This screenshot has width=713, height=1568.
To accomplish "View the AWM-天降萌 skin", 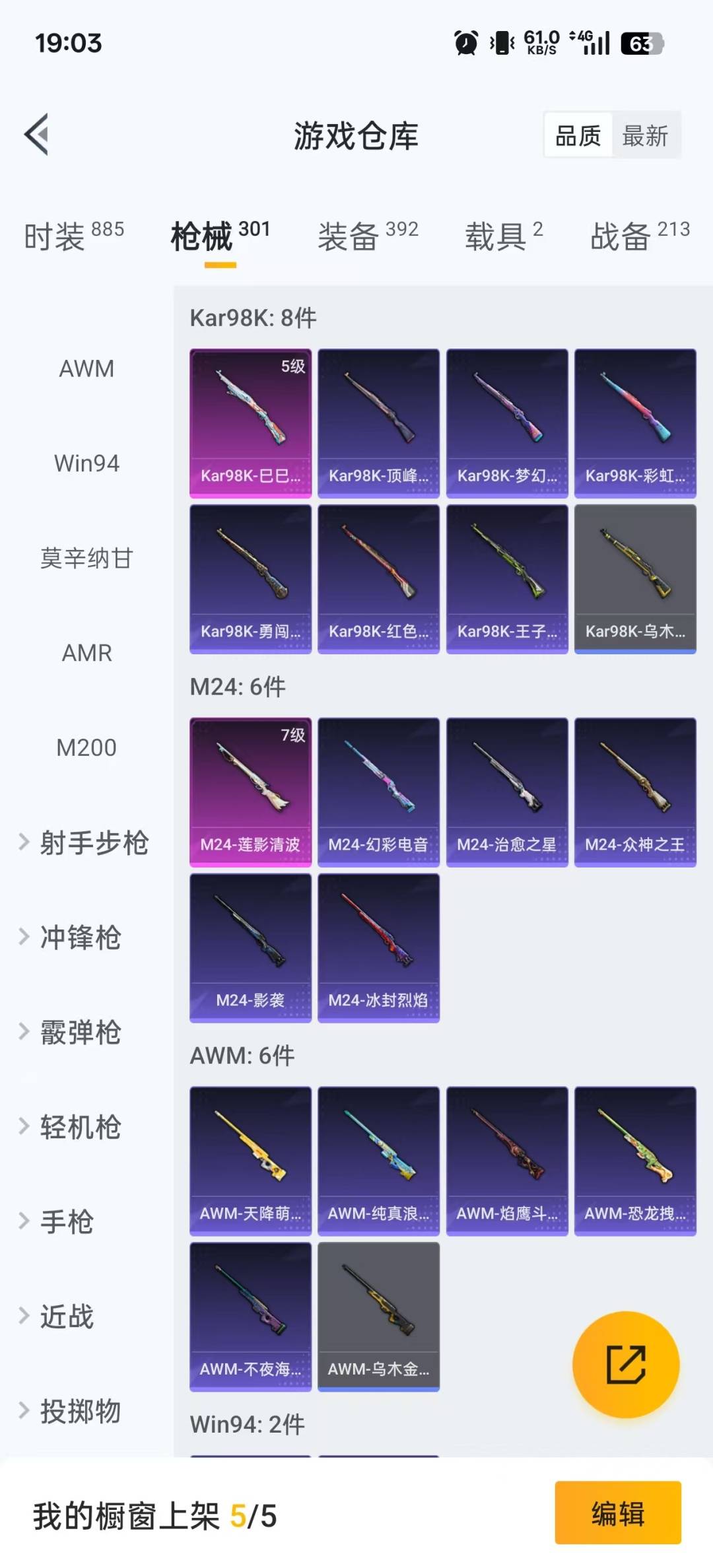I will click(x=250, y=1161).
